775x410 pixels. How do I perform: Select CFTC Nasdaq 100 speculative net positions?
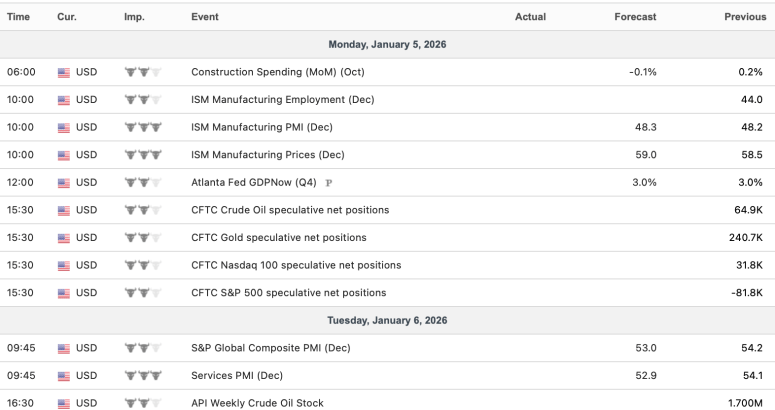[x=296, y=265]
